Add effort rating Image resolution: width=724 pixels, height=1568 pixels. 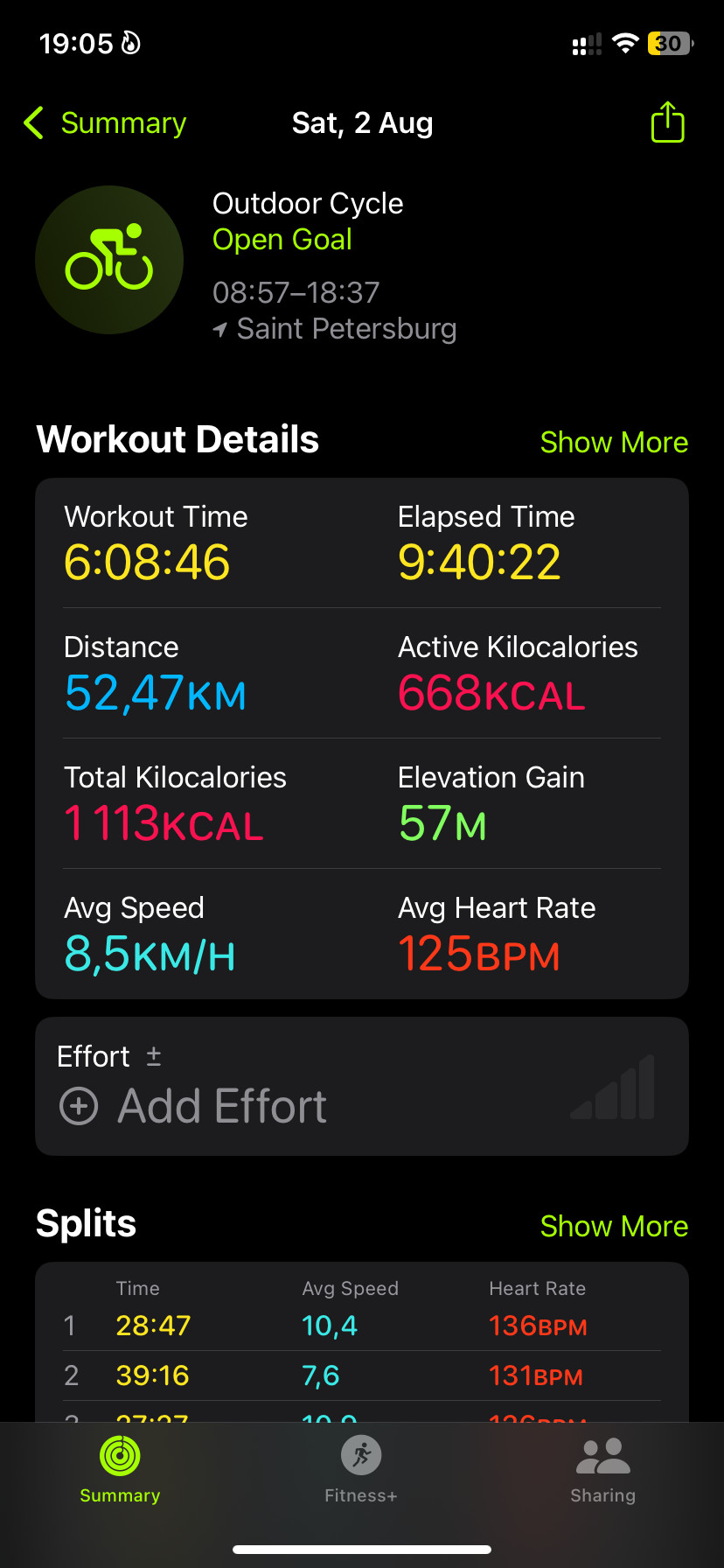click(192, 1106)
